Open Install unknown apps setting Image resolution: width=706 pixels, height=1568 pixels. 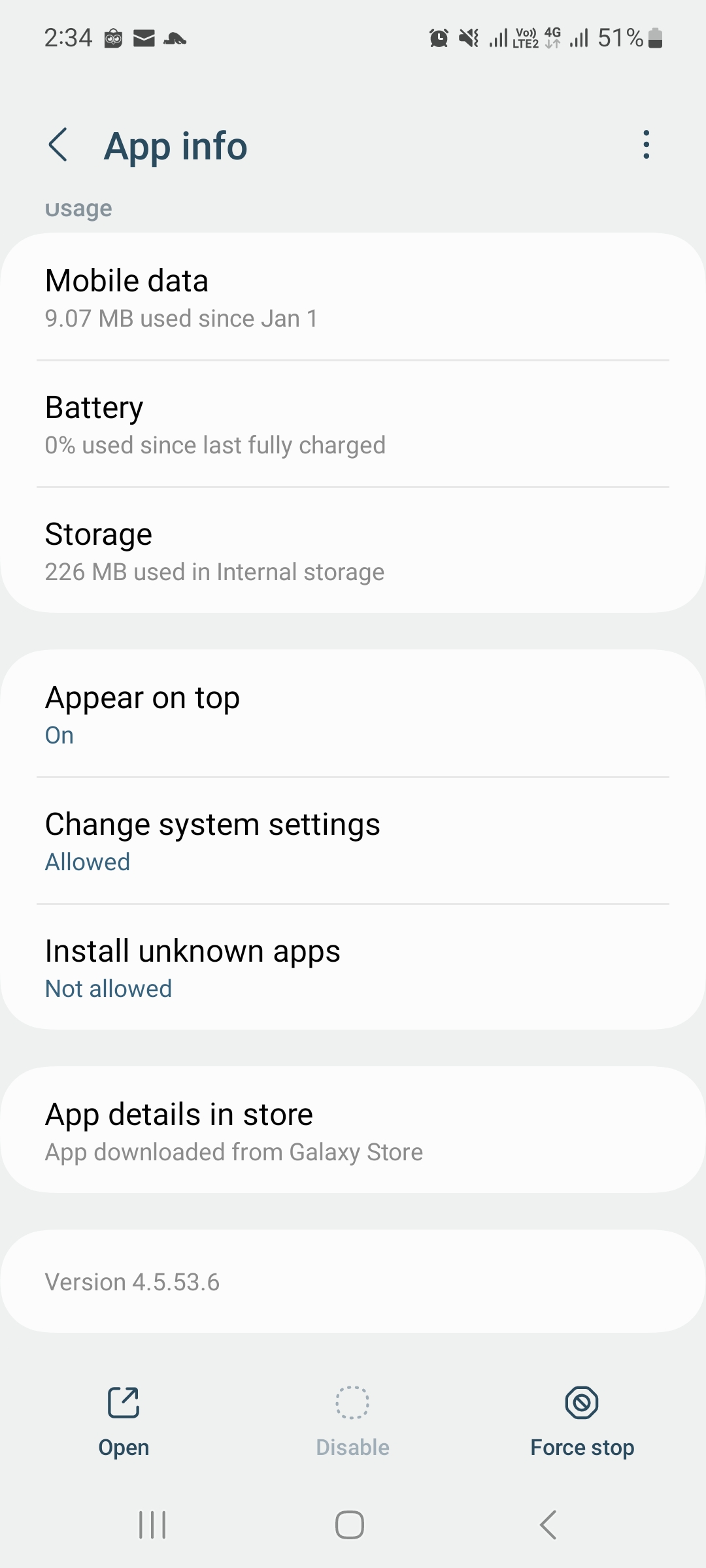353,968
